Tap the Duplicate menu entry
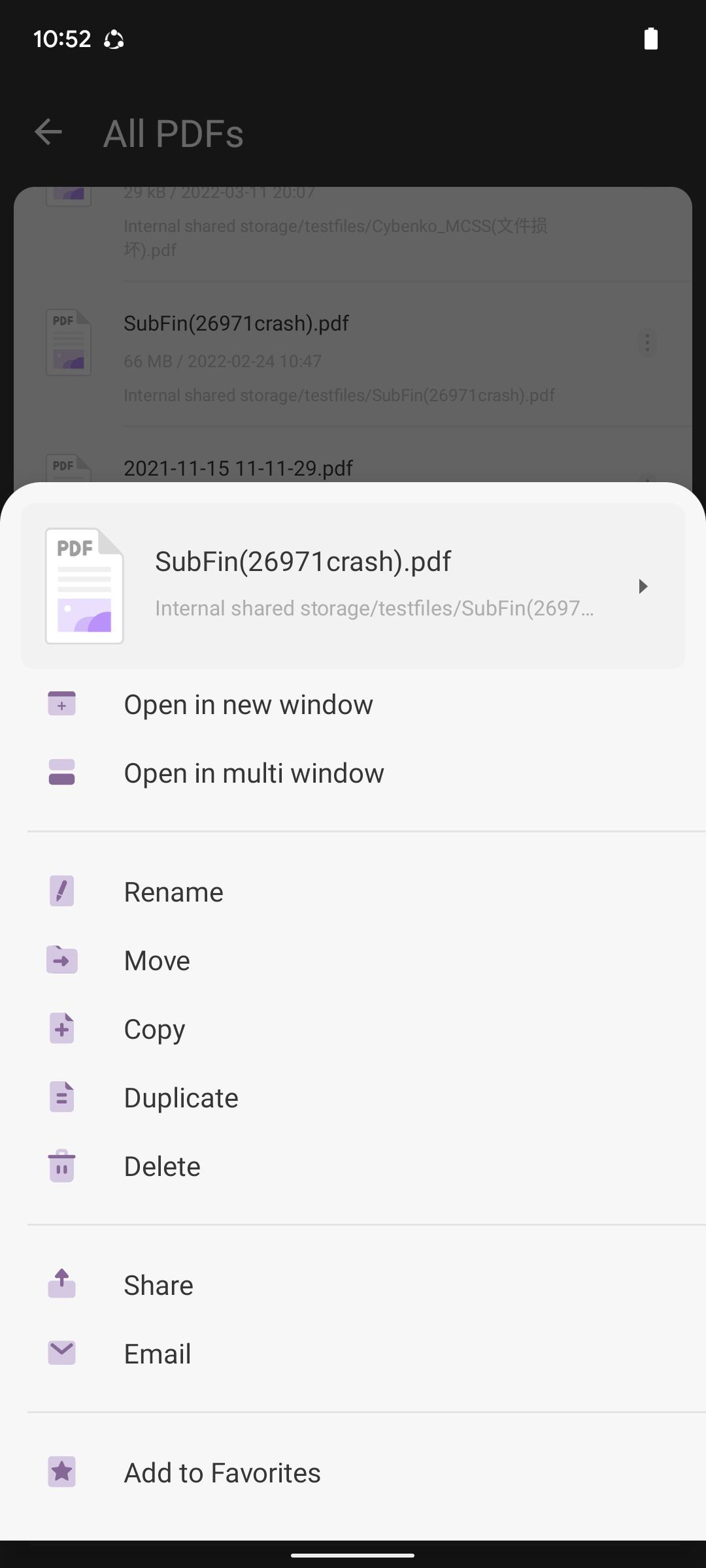Image resolution: width=706 pixels, height=1568 pixels. (181, 1097)
